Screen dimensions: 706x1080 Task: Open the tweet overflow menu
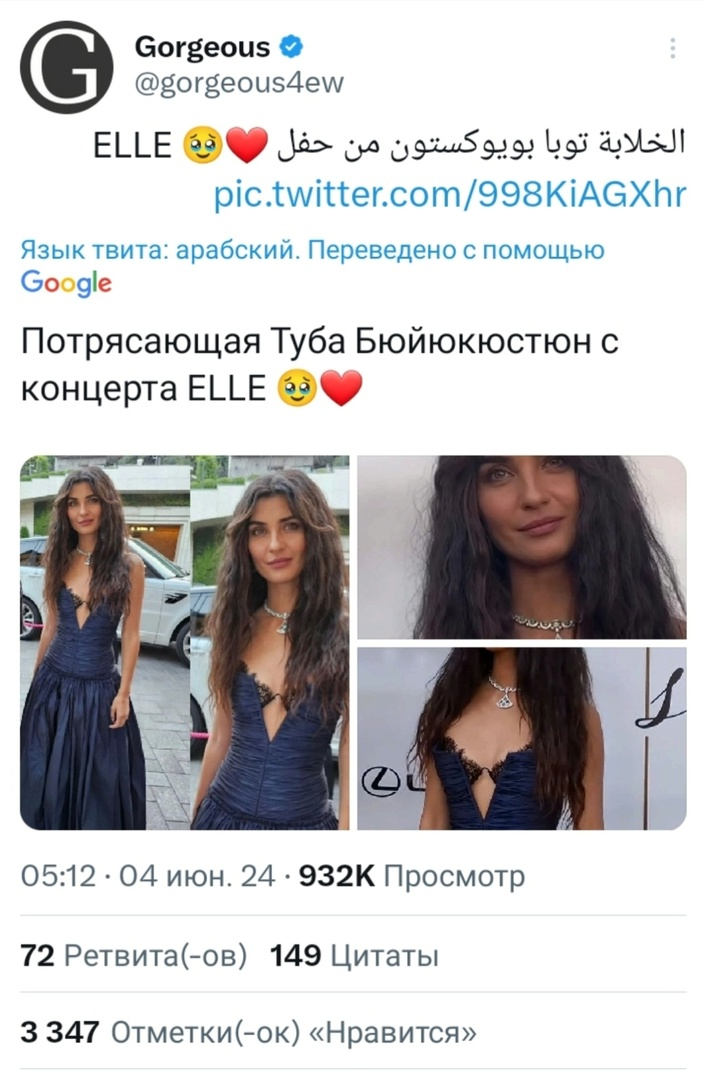(x=673, y=49)
